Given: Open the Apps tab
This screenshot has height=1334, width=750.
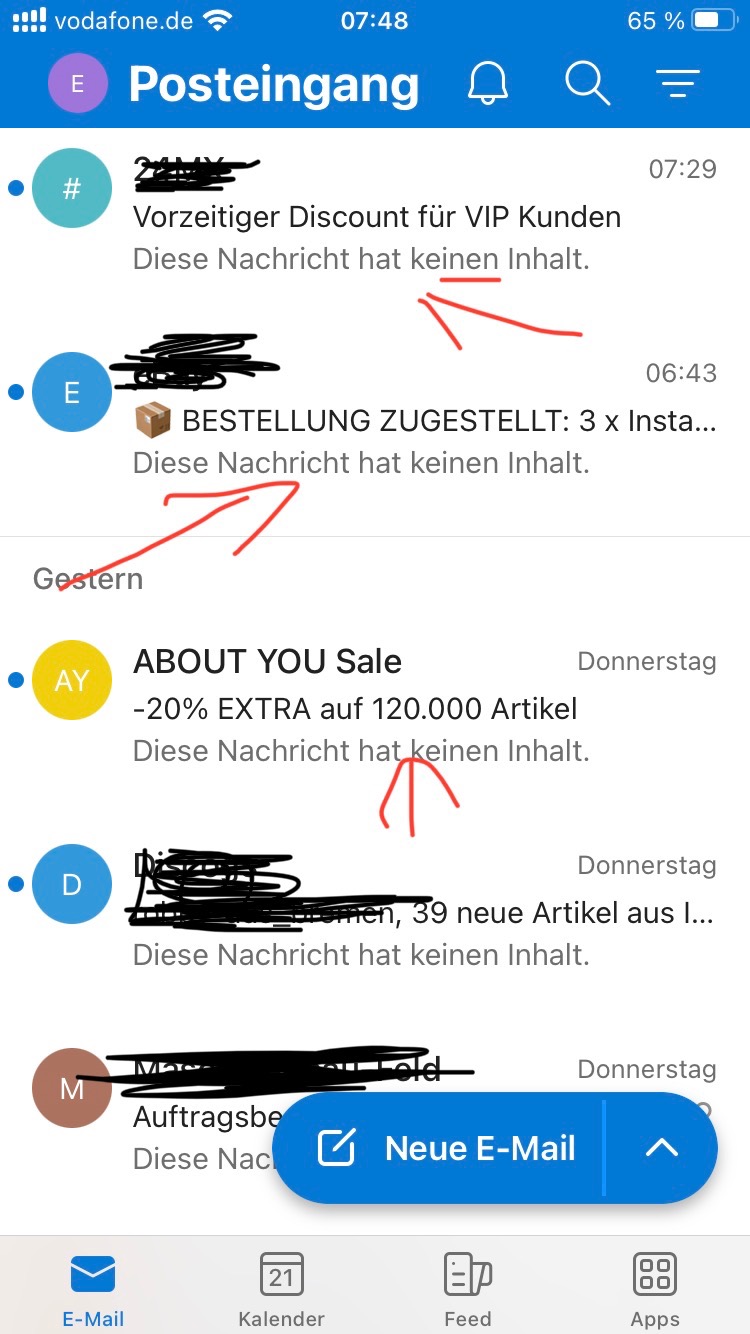Looking at the screenshot, I should point(655,1288).
